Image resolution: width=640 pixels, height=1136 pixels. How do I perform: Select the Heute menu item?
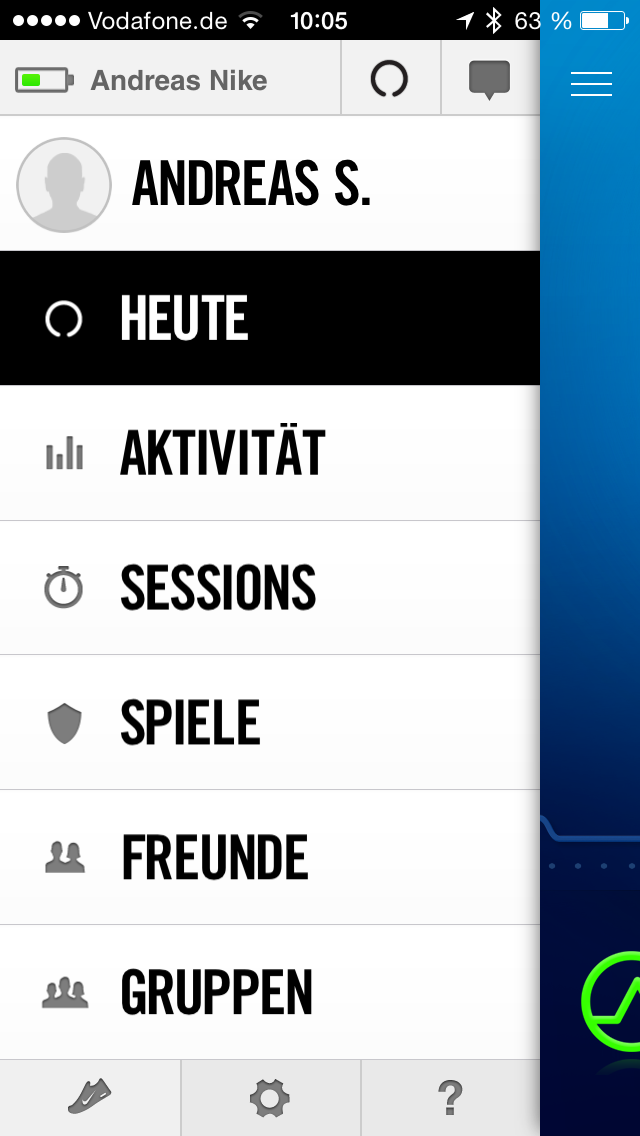tap(270, 318)
